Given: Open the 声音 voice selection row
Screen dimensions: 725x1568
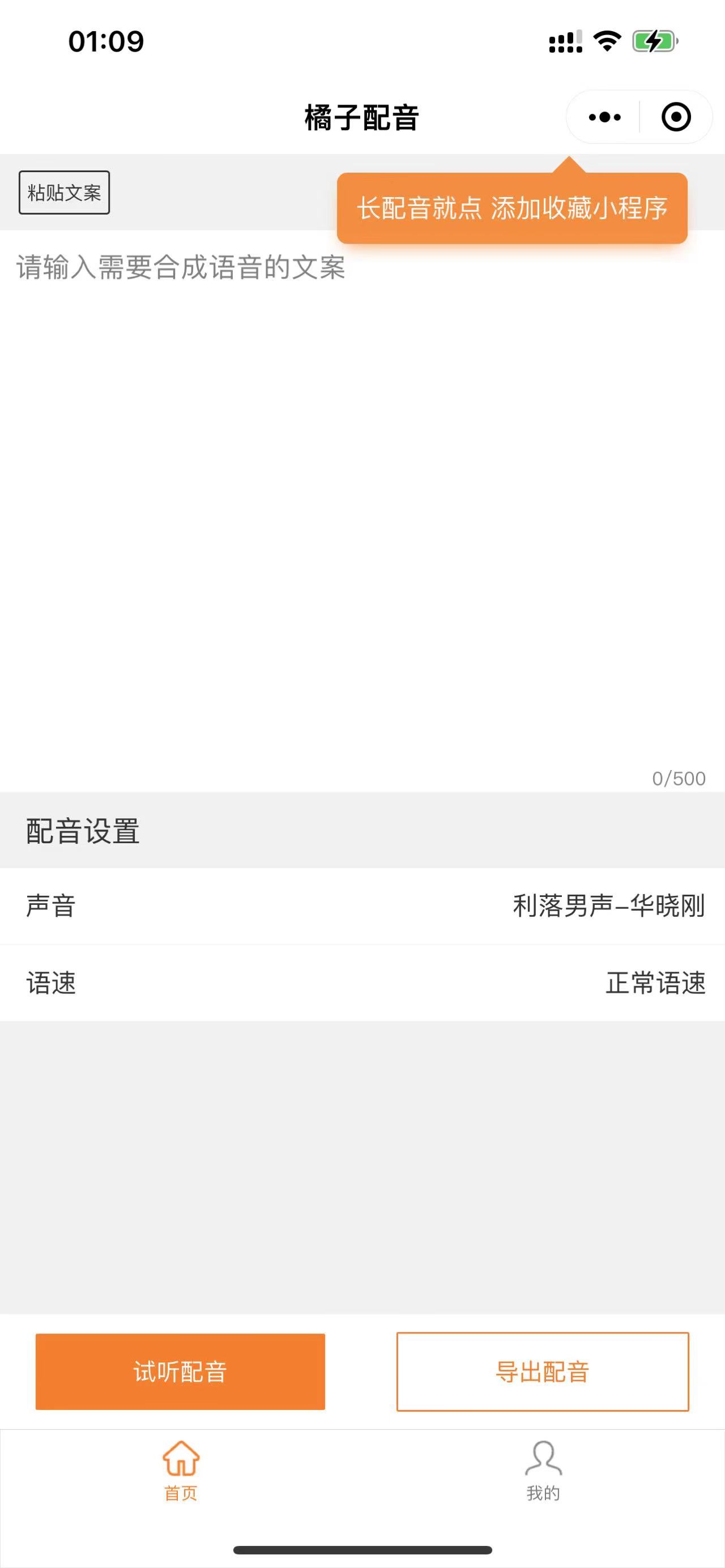Looking at the screenshot, I should (362, 907).
